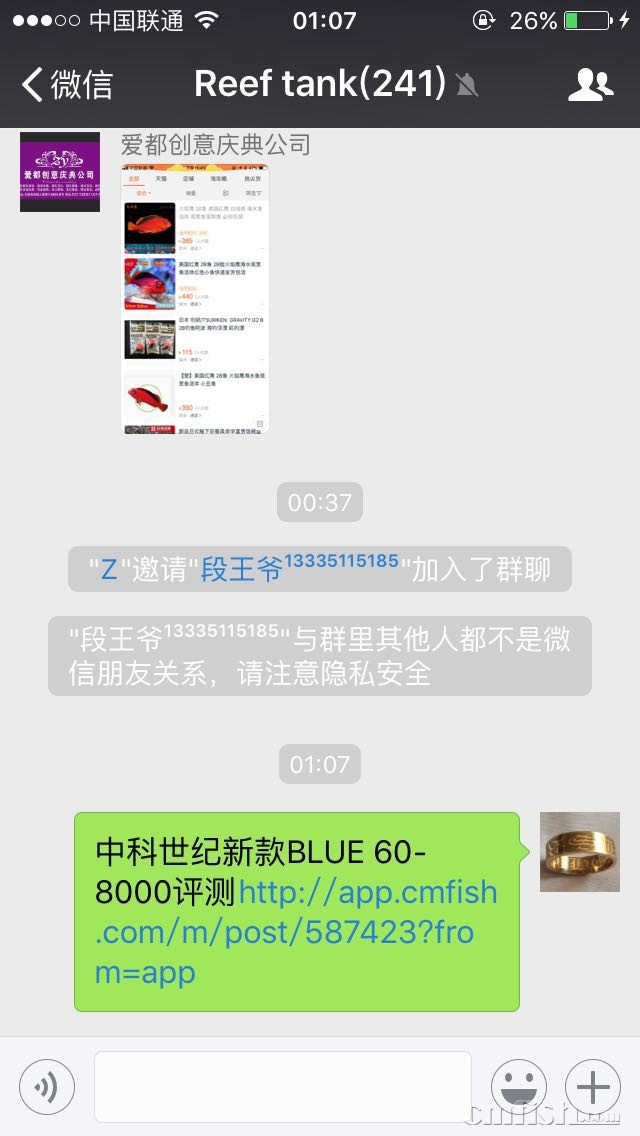
Task: Go back to the 微信 chat list
Action: (66, 84)
